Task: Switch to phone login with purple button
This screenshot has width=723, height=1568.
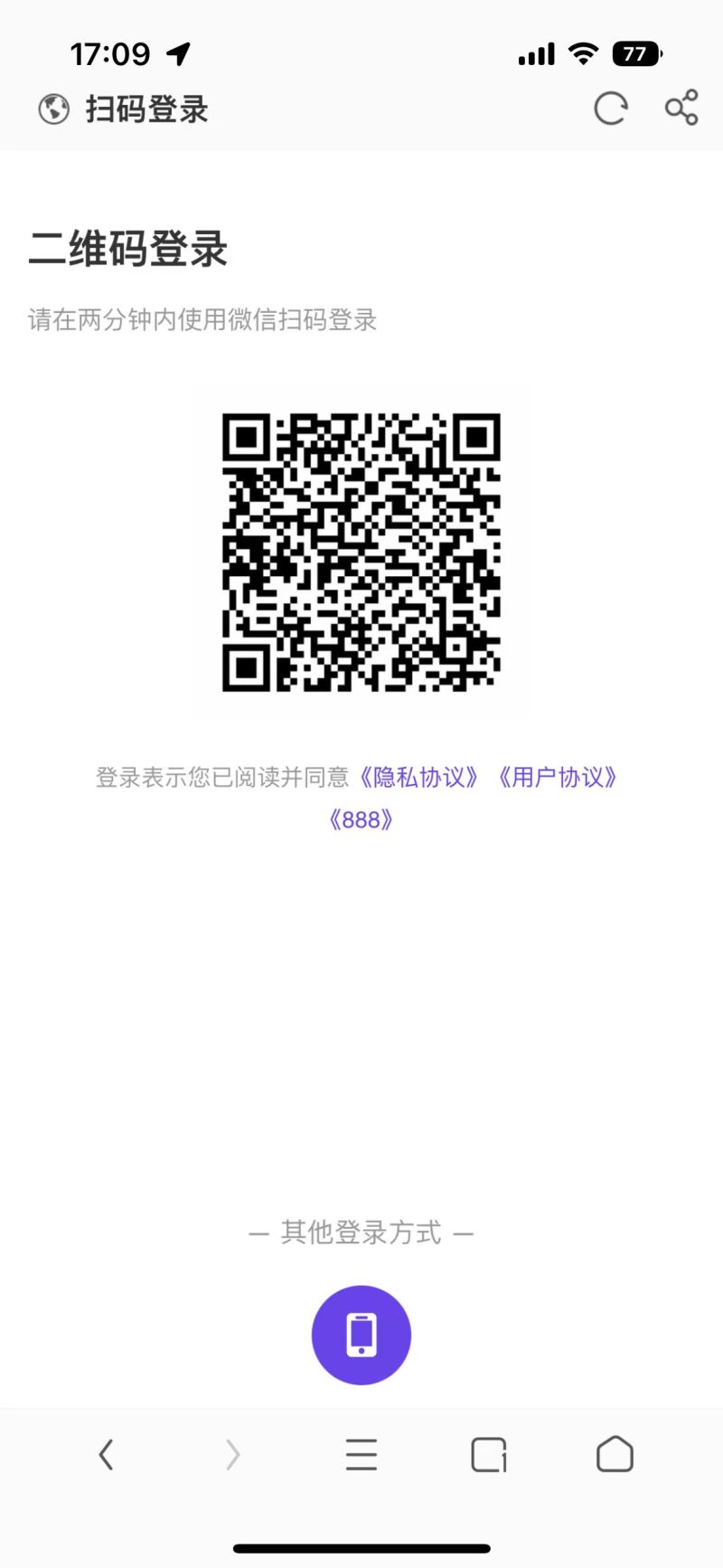Action: 361,1335
